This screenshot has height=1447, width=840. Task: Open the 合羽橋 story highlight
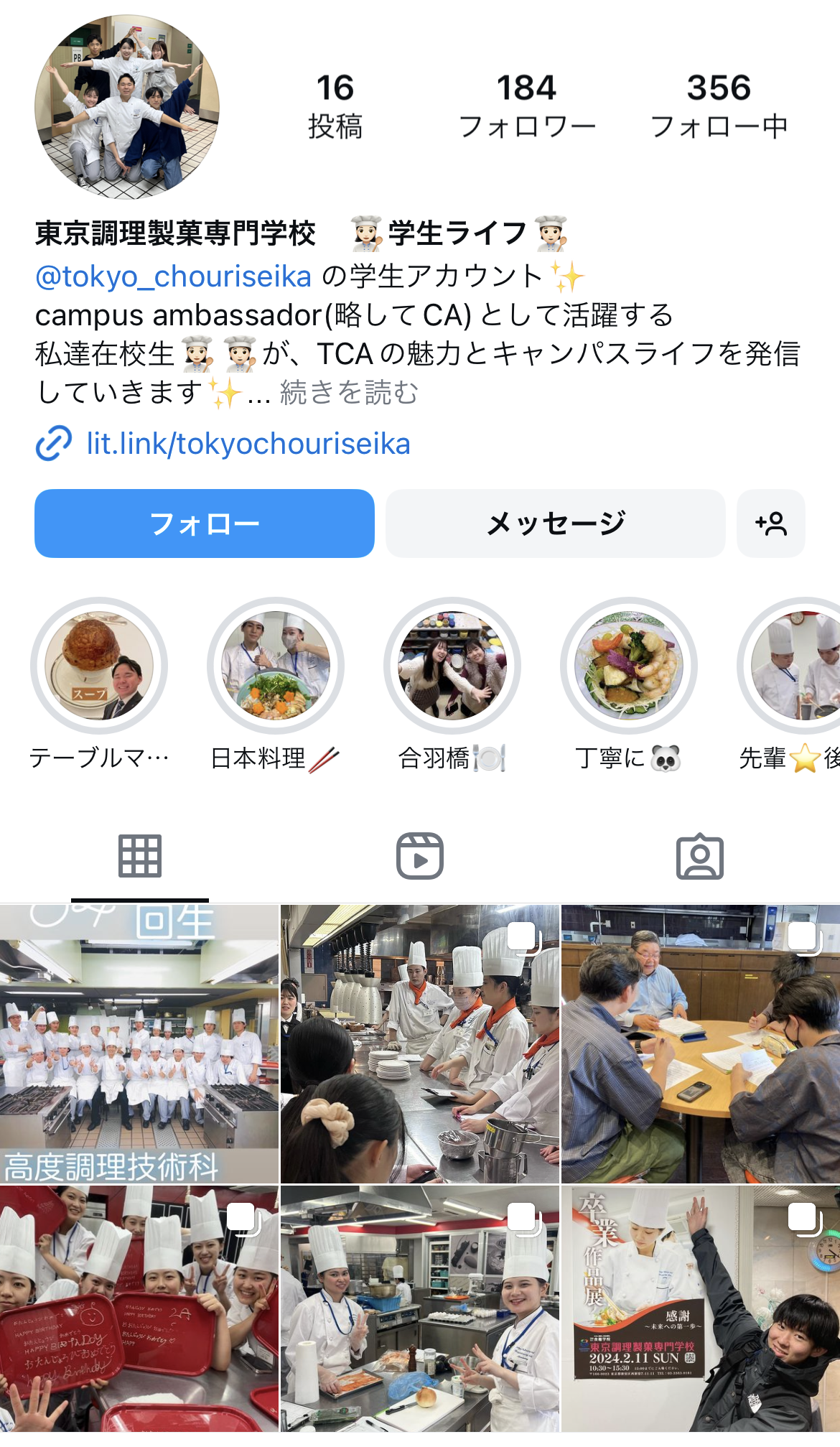pyautogui.click(x=452, y=666)
